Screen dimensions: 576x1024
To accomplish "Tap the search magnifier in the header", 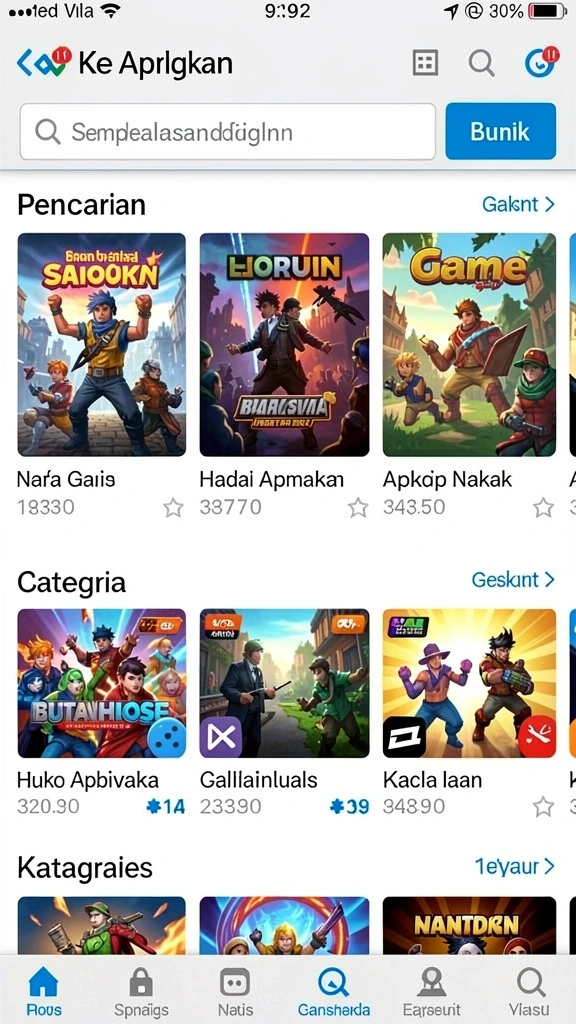I will [481, 63].
